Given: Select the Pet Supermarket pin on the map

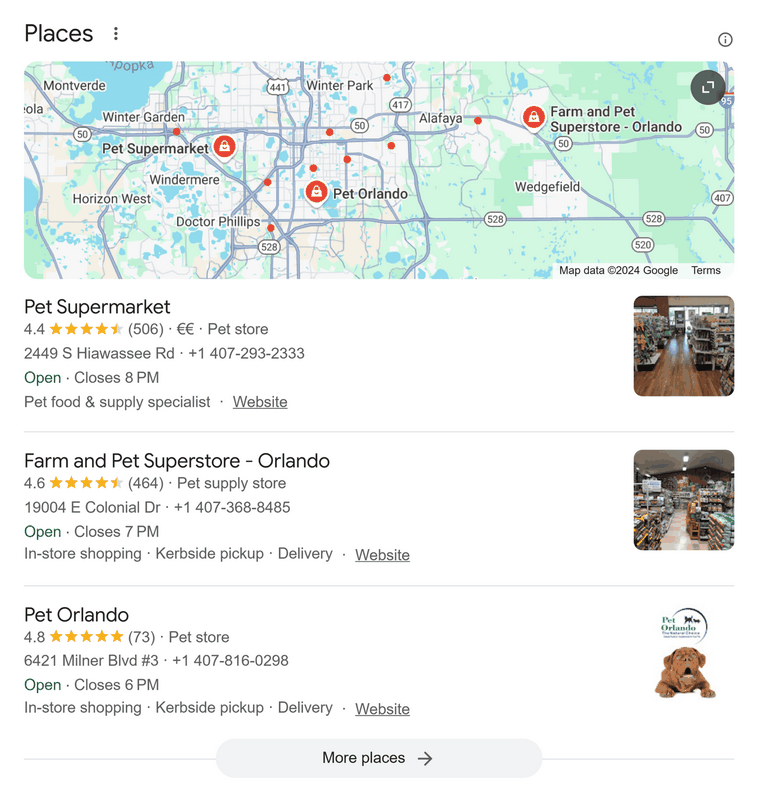Looking at the screenshot, I should [x=224, y=146].
